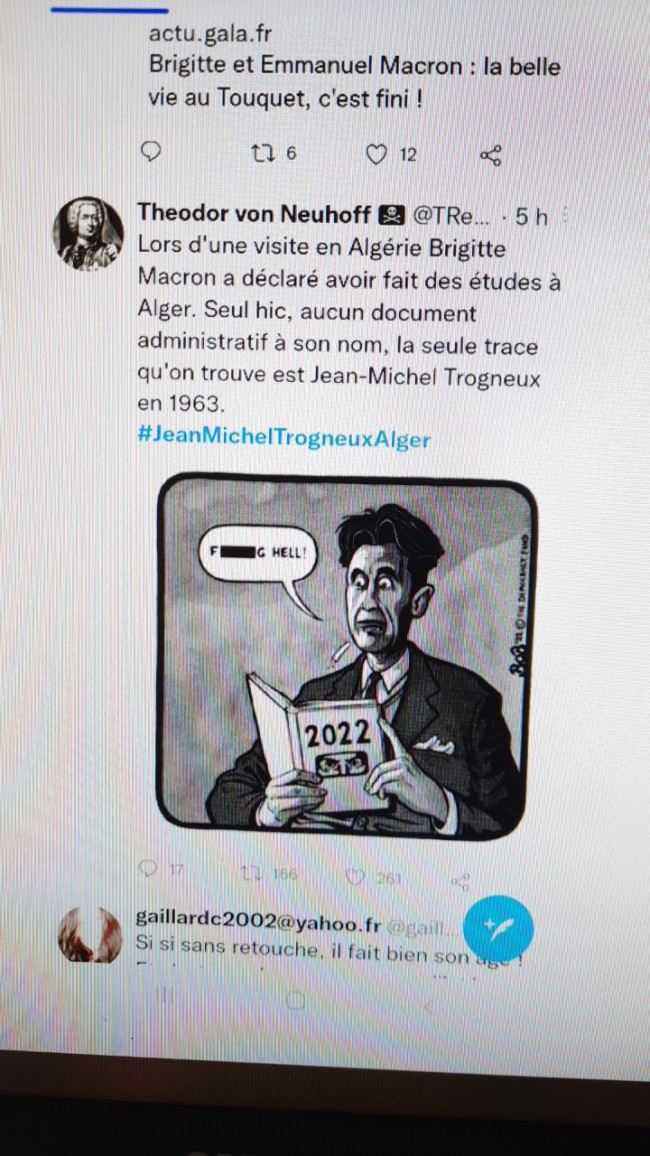This screenshot has height=1156, width=650.
Task: Like Theodor von Neuhoff's tweet
Action: pyautogui.click(x=355, y=878)
